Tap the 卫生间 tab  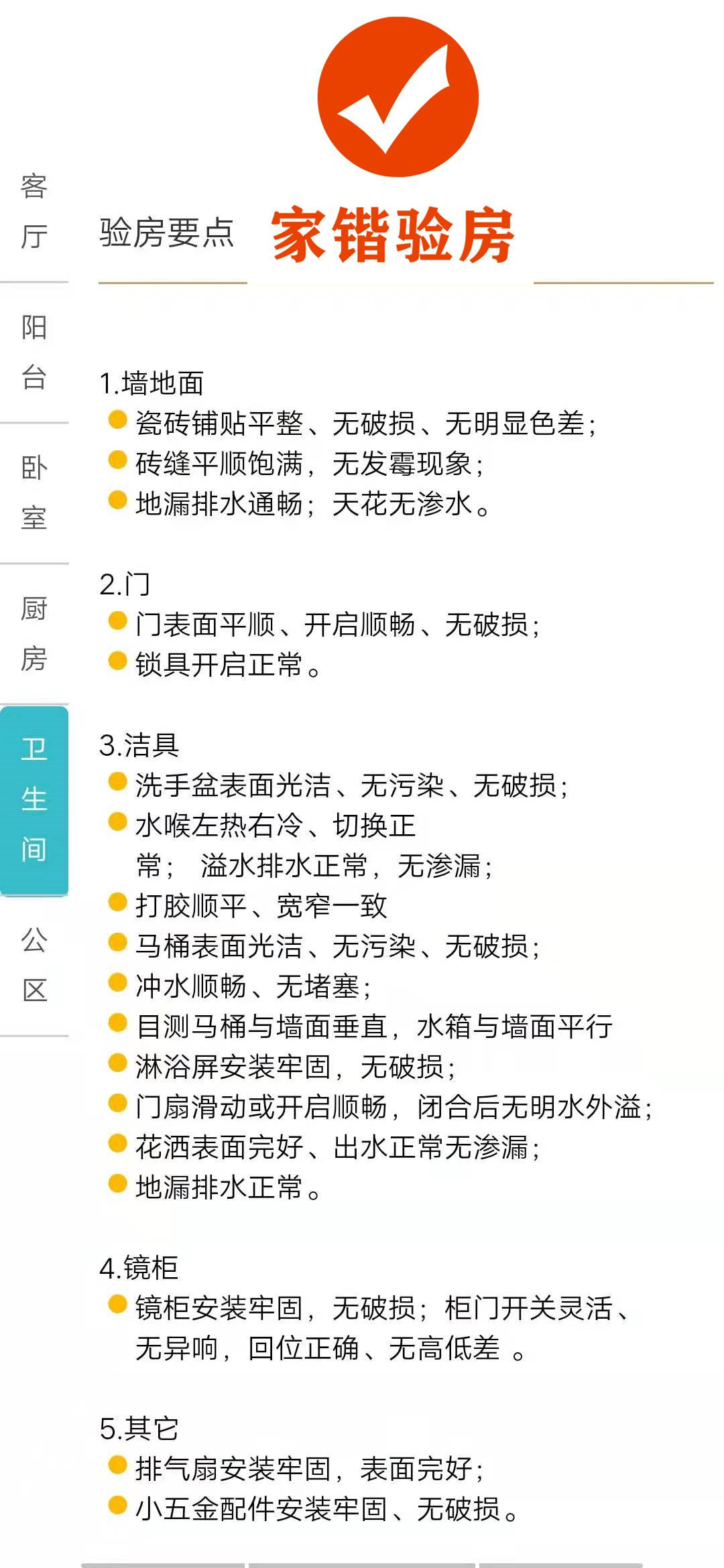coord(34,800)
